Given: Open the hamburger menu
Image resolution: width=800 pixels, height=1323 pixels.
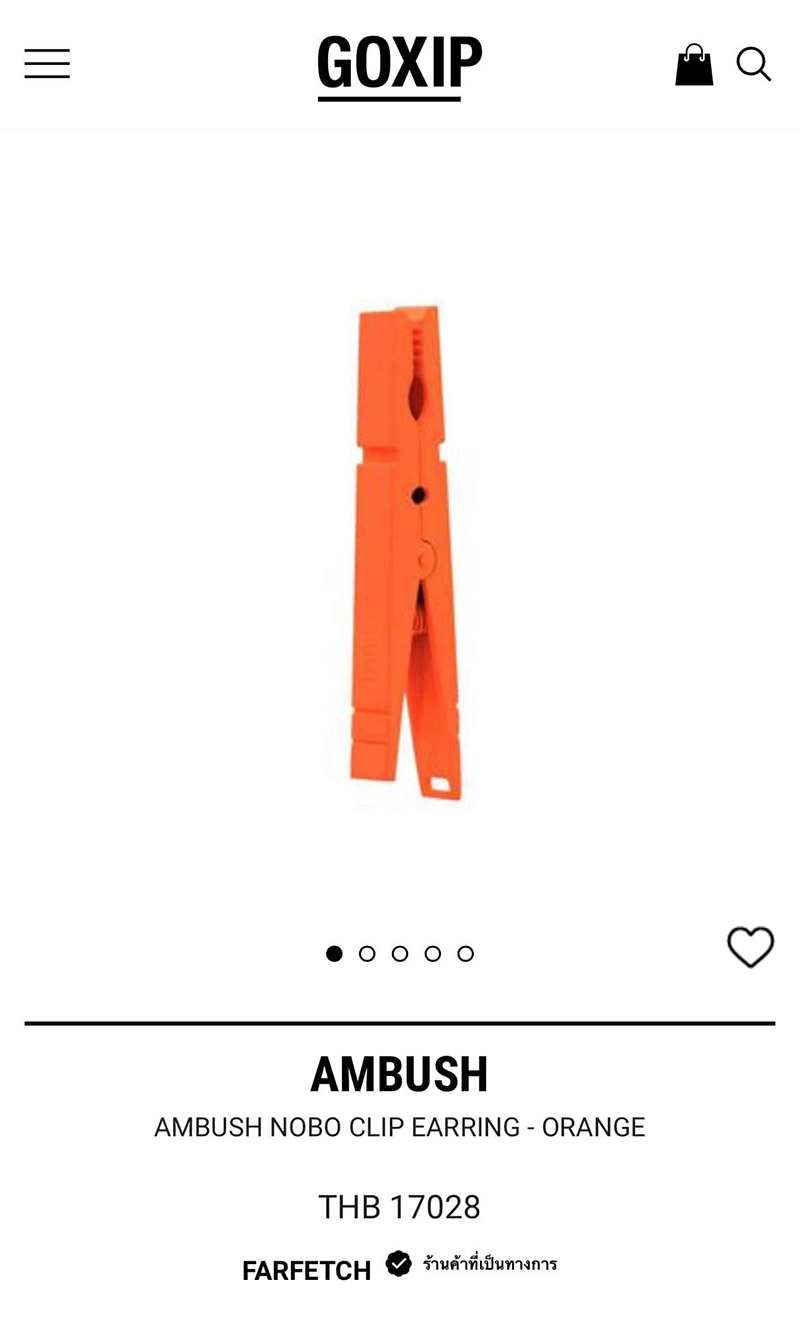Looking at the screenshot, I should click(x=47, y=64).
